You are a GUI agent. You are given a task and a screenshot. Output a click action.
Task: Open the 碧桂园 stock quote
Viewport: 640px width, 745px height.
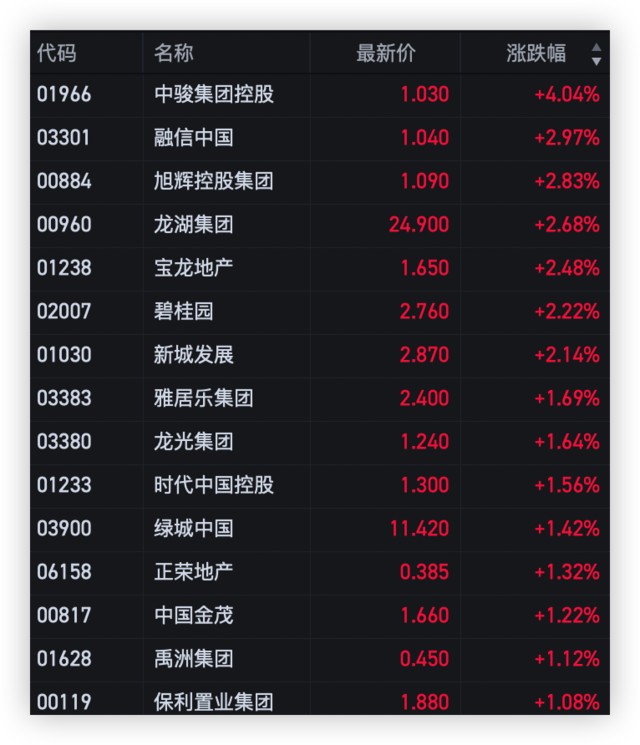(184, 311)
